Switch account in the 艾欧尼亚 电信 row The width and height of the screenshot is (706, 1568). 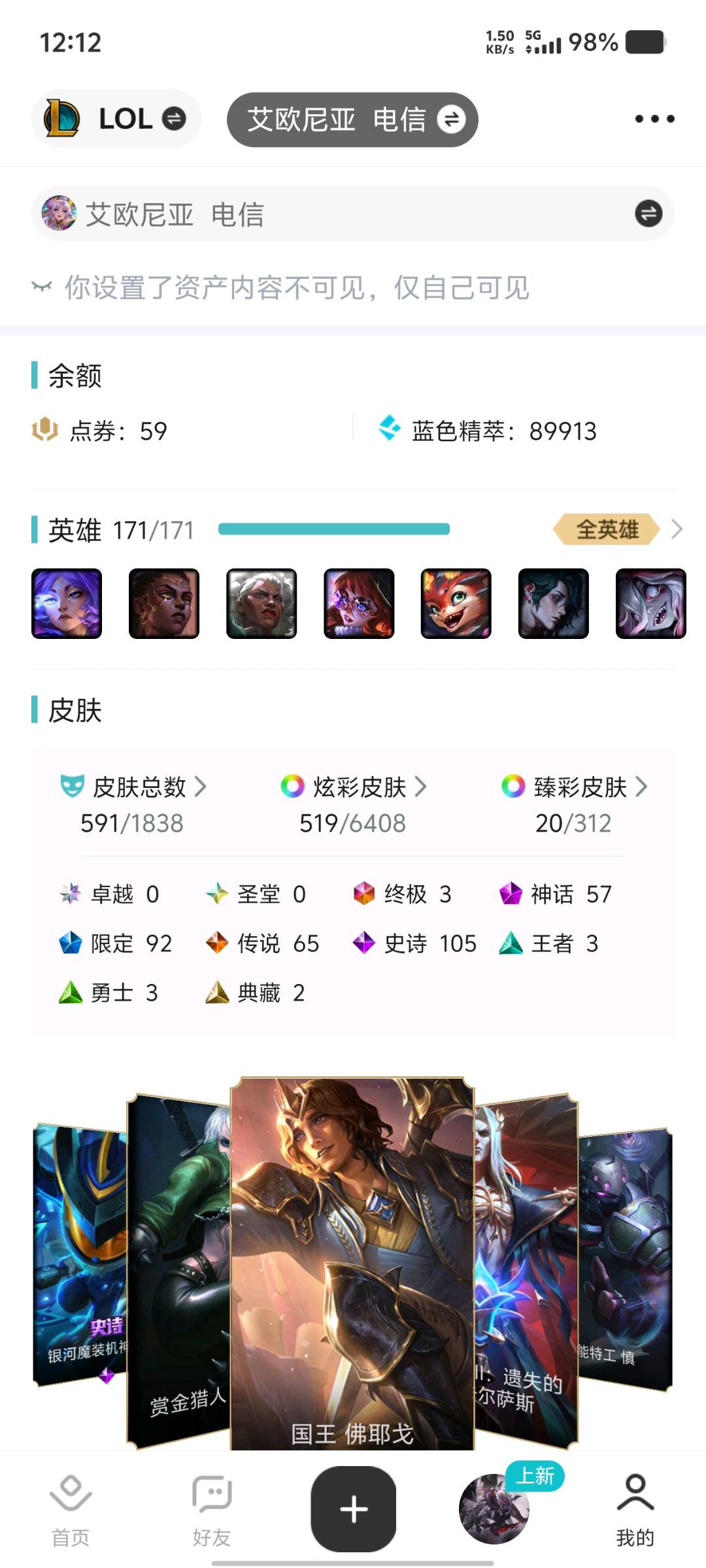353,214
